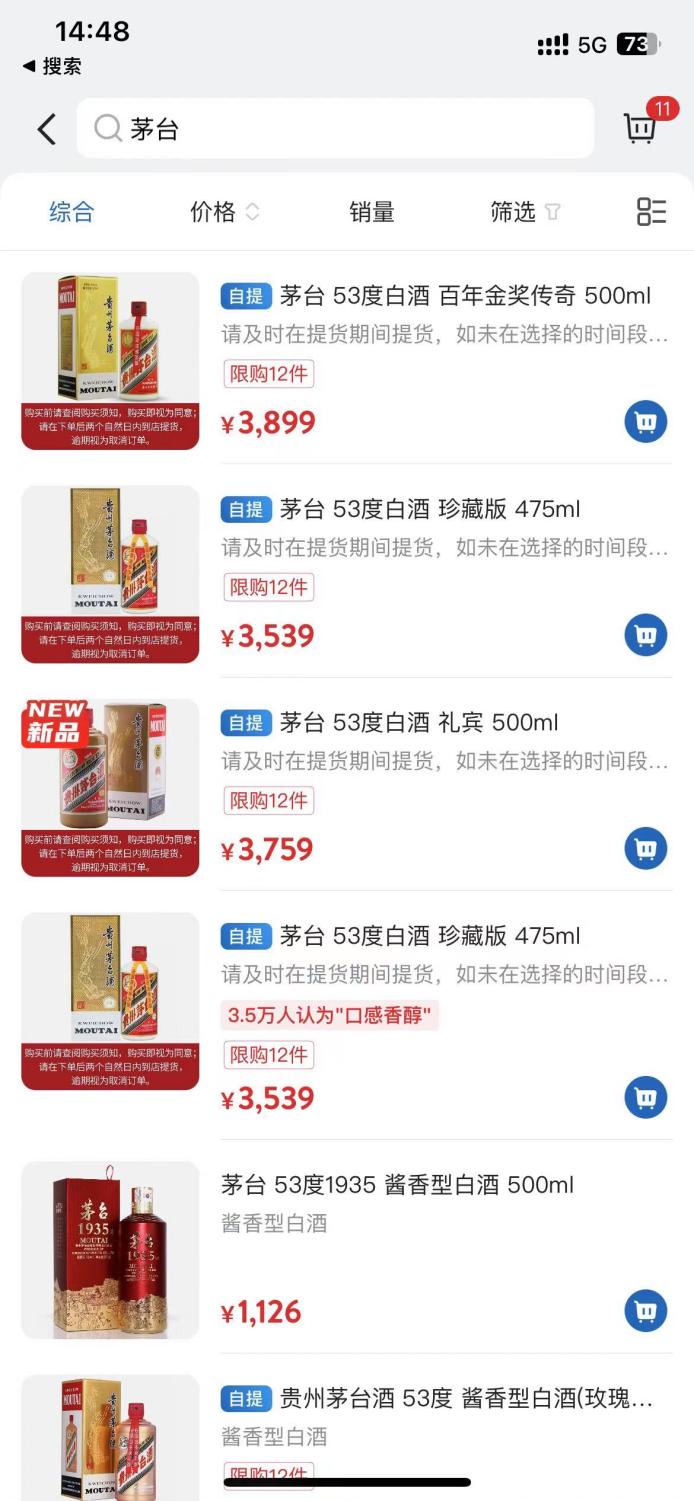
Task: Go back with the top-left arrow
Action: point(47,129)
